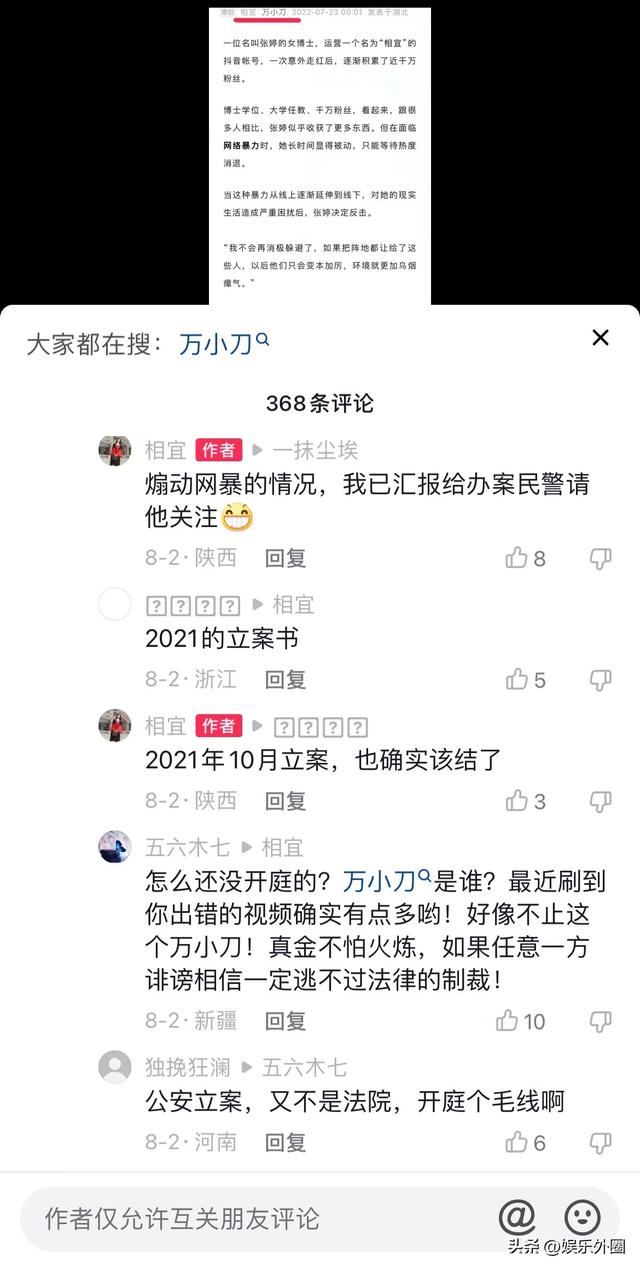Mention someone with the @ icon
The height and width of the screenshot is (1269, 640).
517,1217
